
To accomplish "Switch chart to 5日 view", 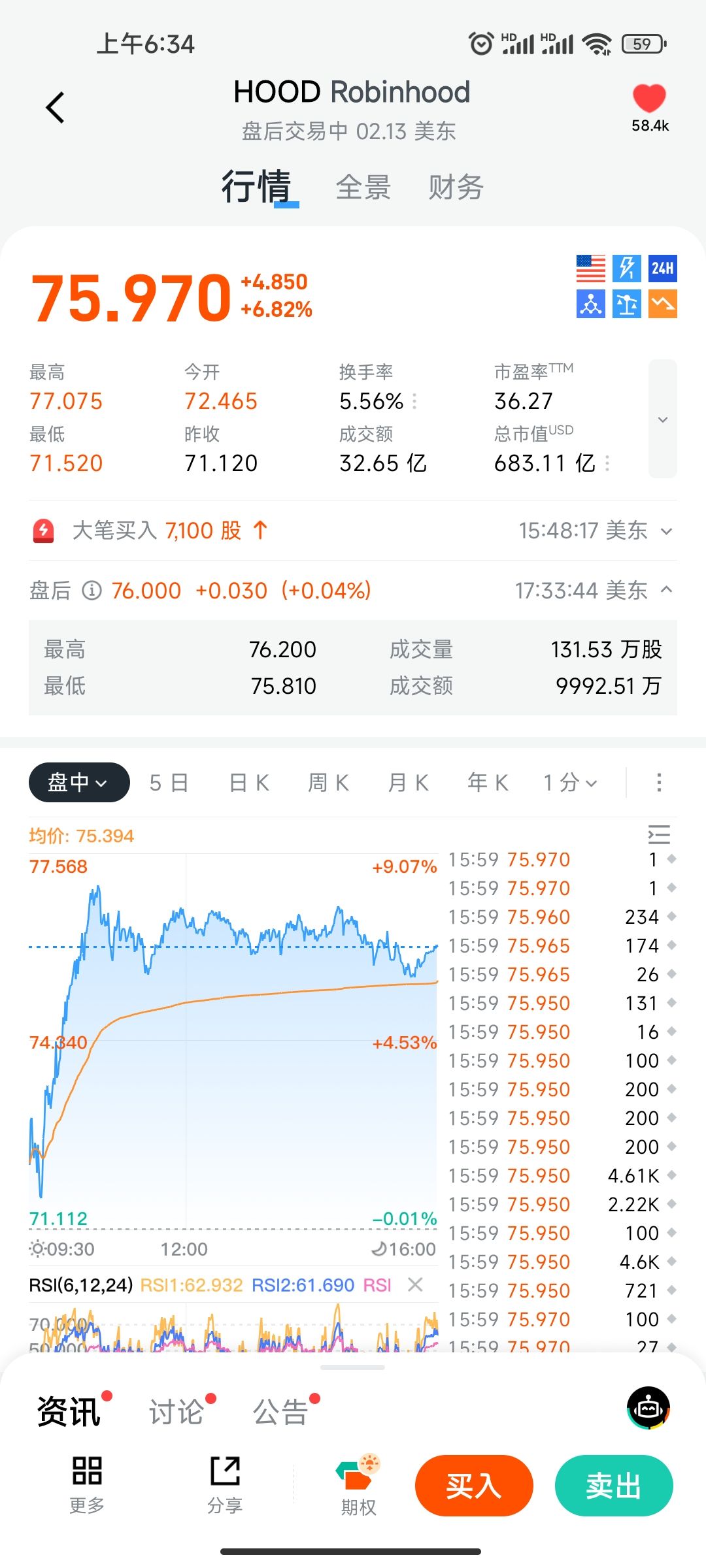I will tap(169, 782).
